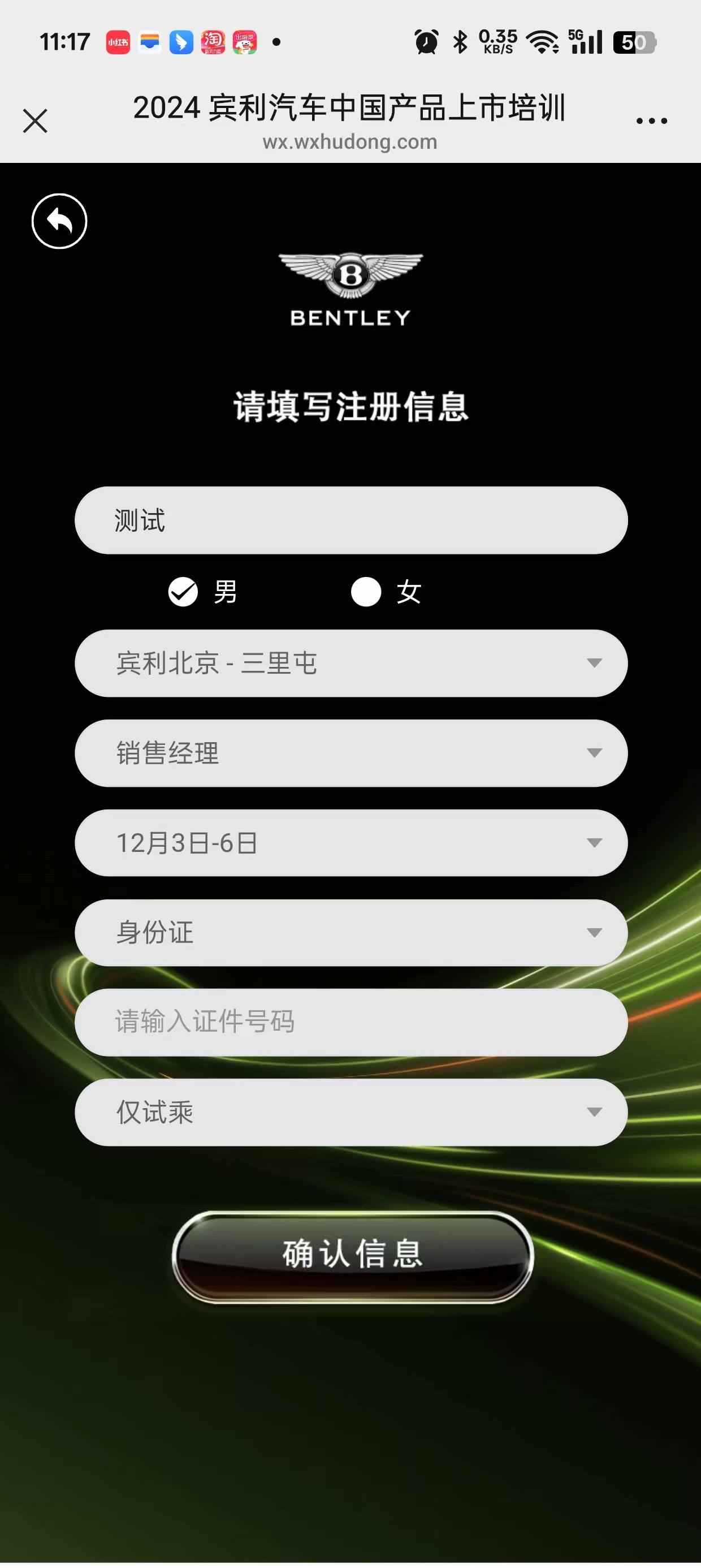Image resolution: width=701 pixels, height=1568 pixels.
Task: Open the 仅试乘 dropdown
Action: click(350, 1112)
